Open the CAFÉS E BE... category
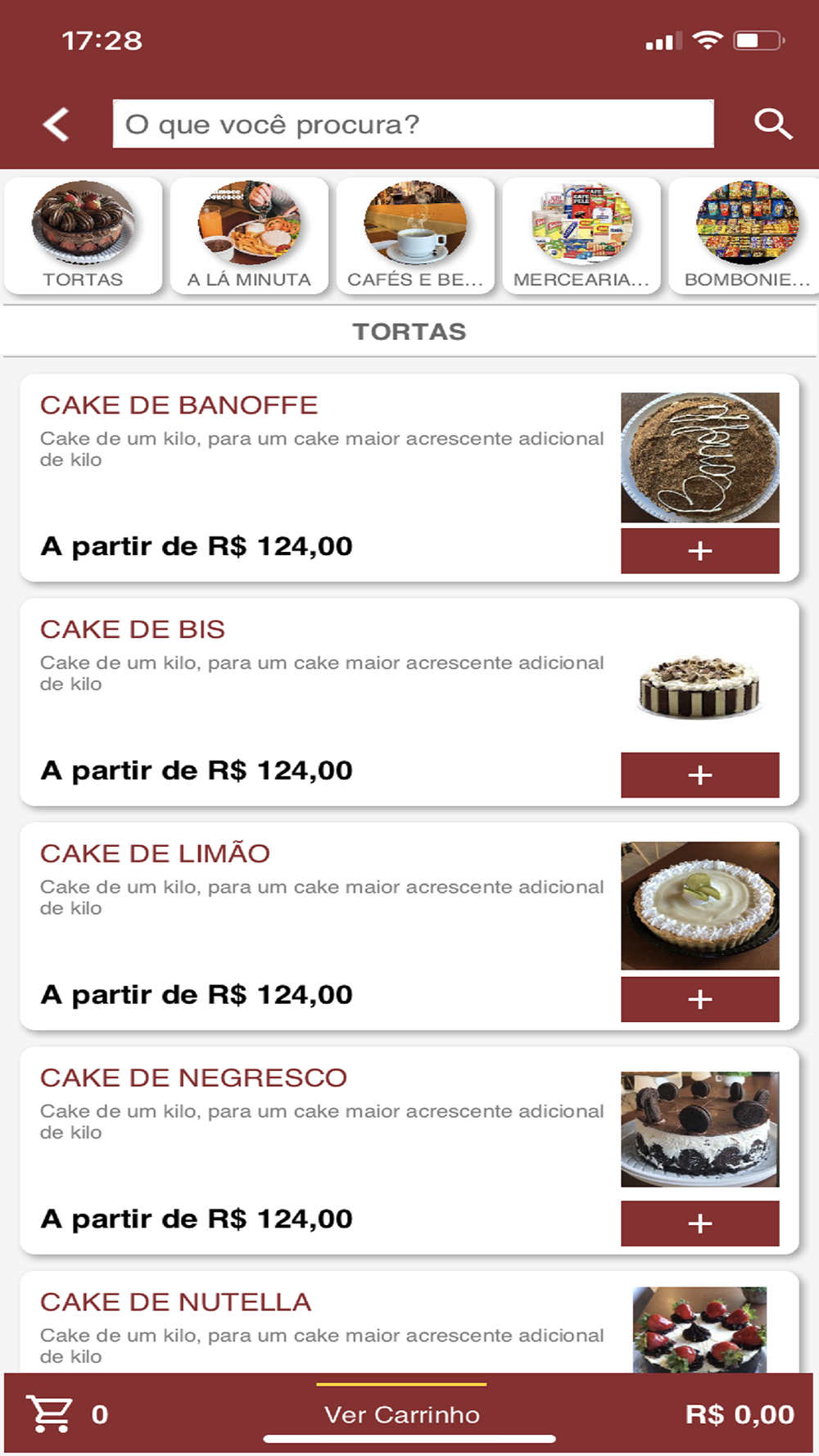Screen dimensions: 819x1456 (x=415, y=236)
